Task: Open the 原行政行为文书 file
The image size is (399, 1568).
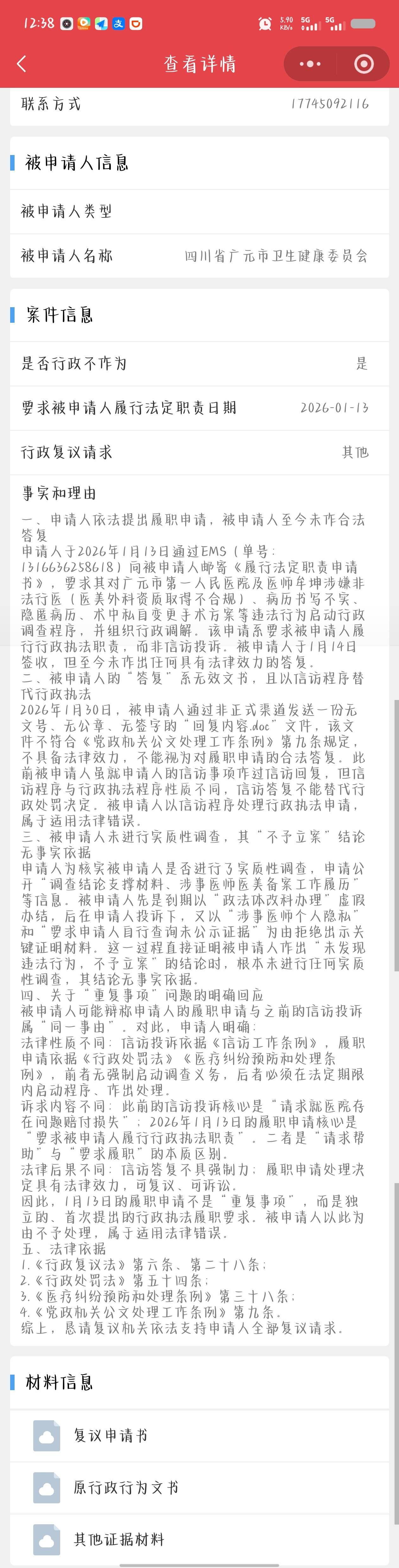Action: [x=125, y=1488]
